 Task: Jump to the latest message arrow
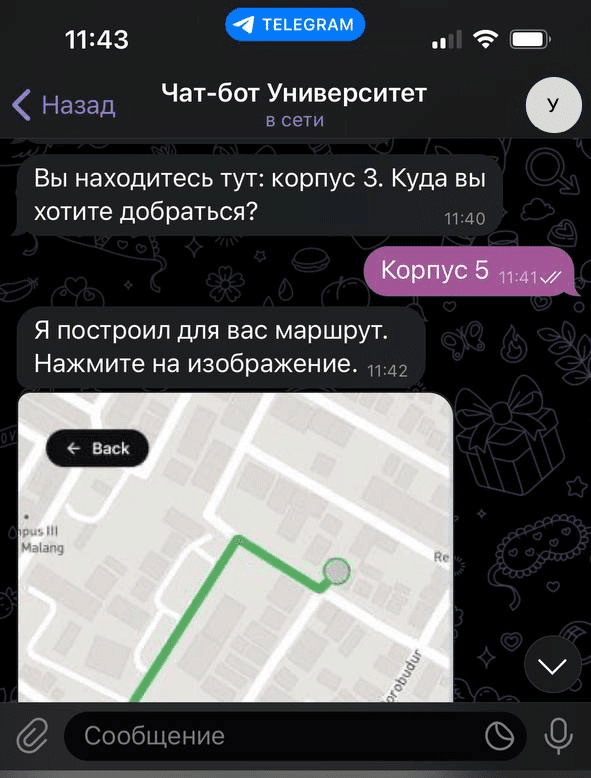[552, 666]
